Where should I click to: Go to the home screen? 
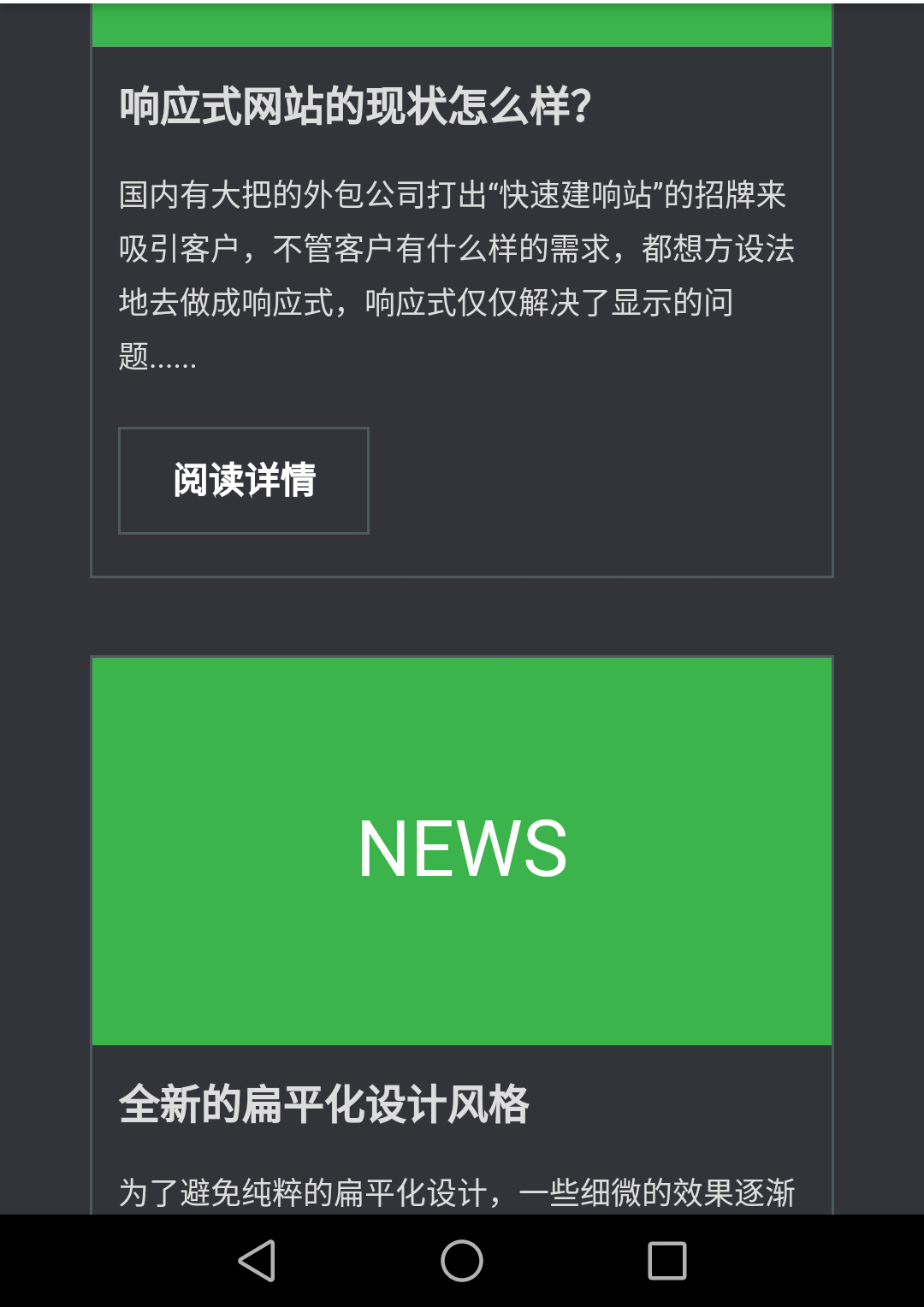(462, 1261)
